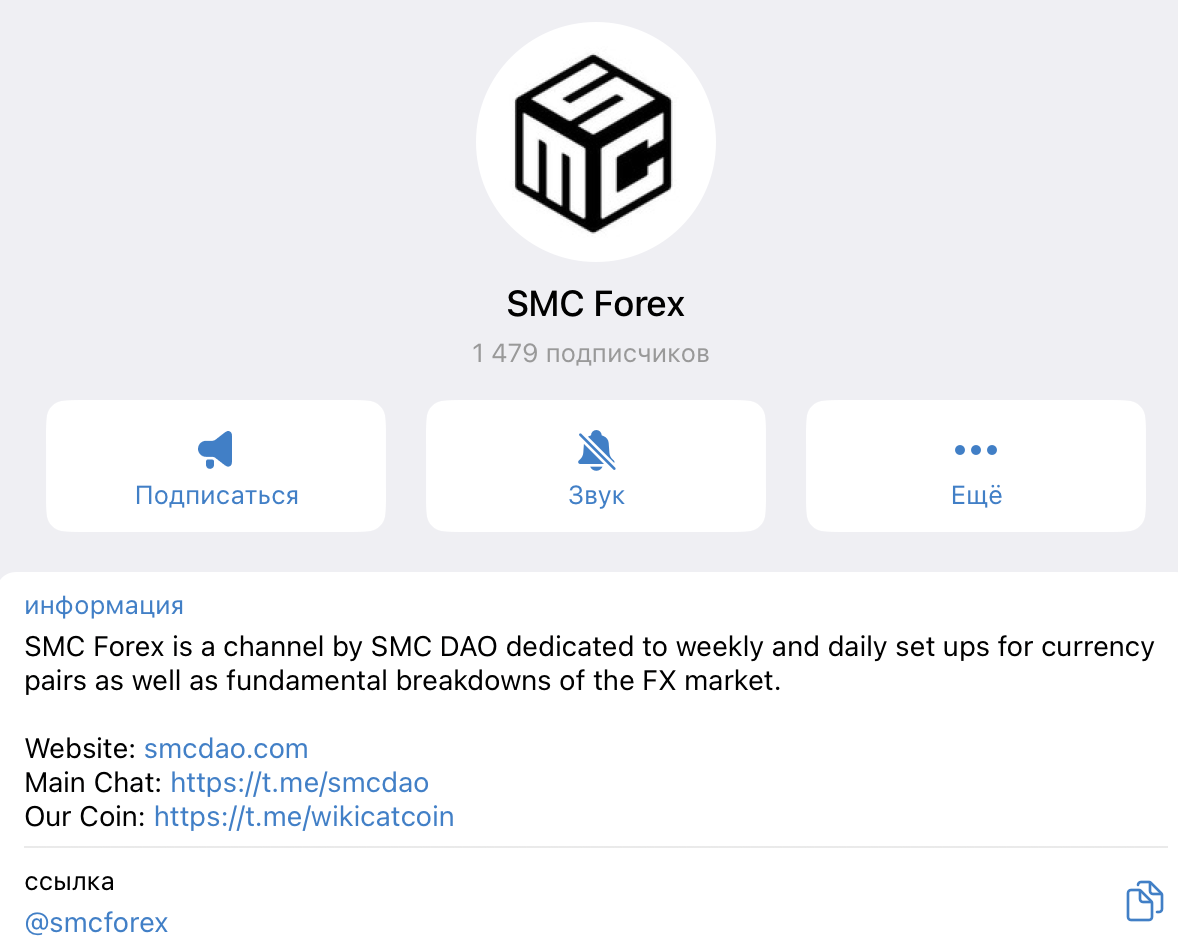Screen dimensions: 1178x946
Task: Copy the channel link with the copy icon
Action: click(x=1144, y=900)
